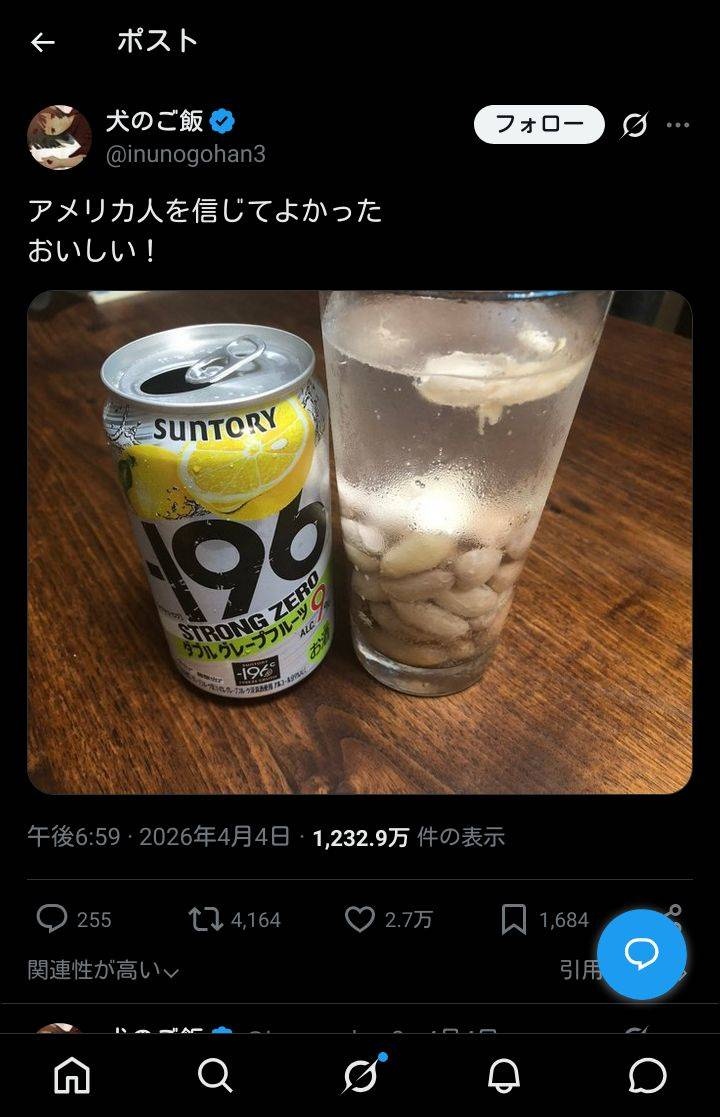Open the @inunogohan3 handle link
Screen dimensions: 720x1117
186,154
